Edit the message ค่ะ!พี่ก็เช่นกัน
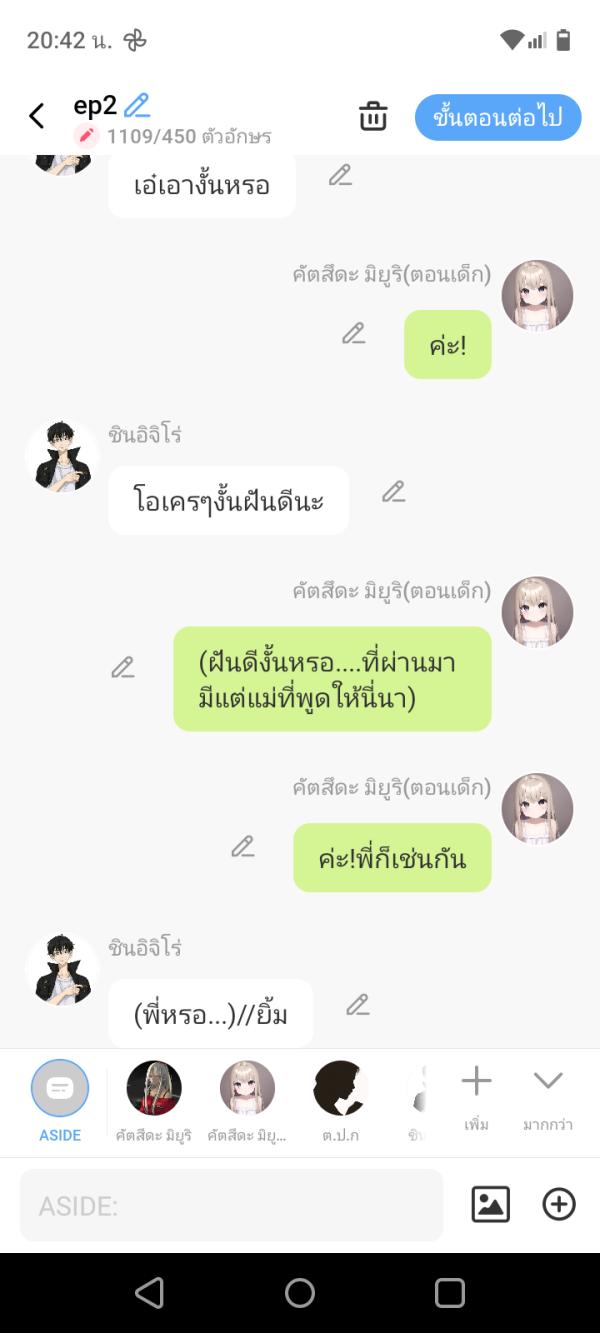This screenshot has width=600, height=1333. [x=243, y=846]
